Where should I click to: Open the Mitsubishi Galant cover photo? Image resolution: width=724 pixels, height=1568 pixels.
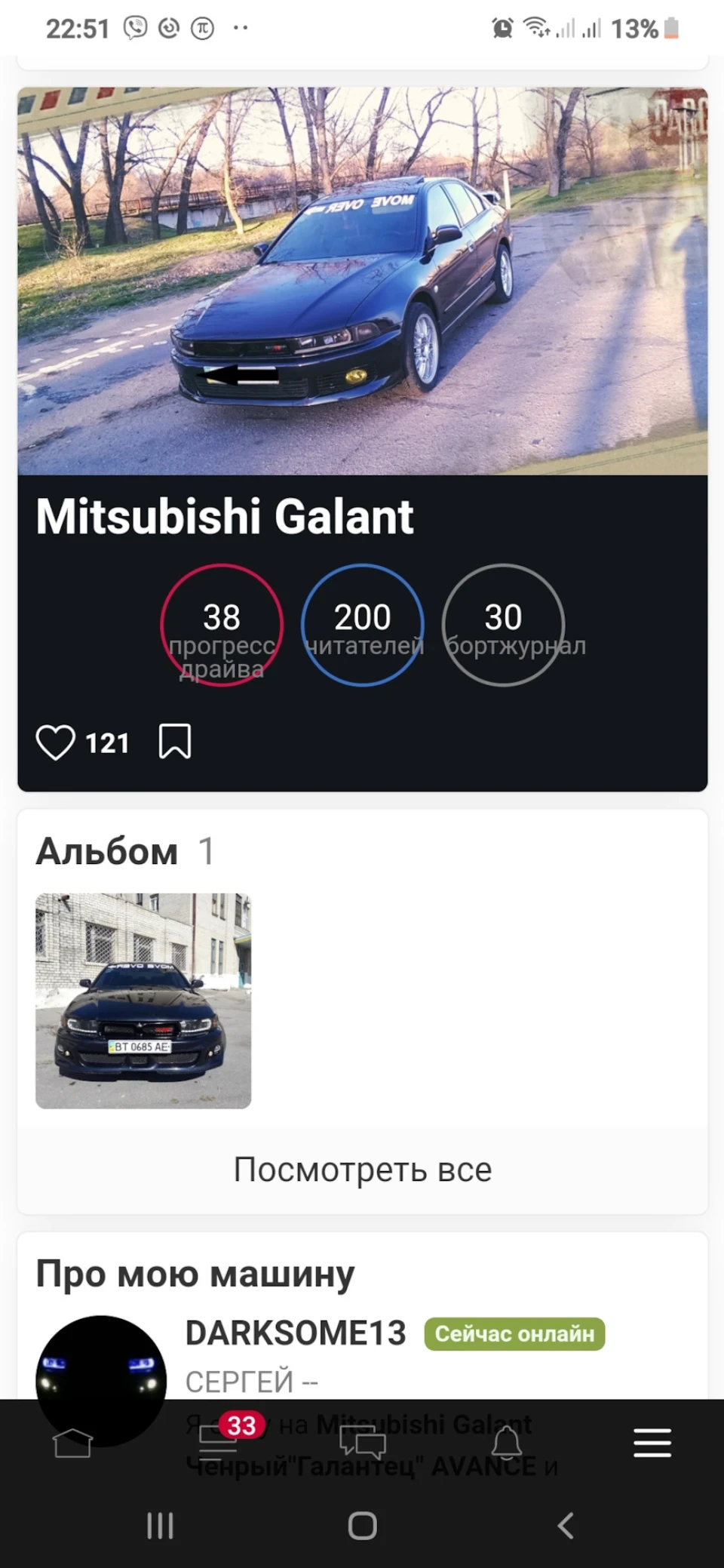(362, 281)
